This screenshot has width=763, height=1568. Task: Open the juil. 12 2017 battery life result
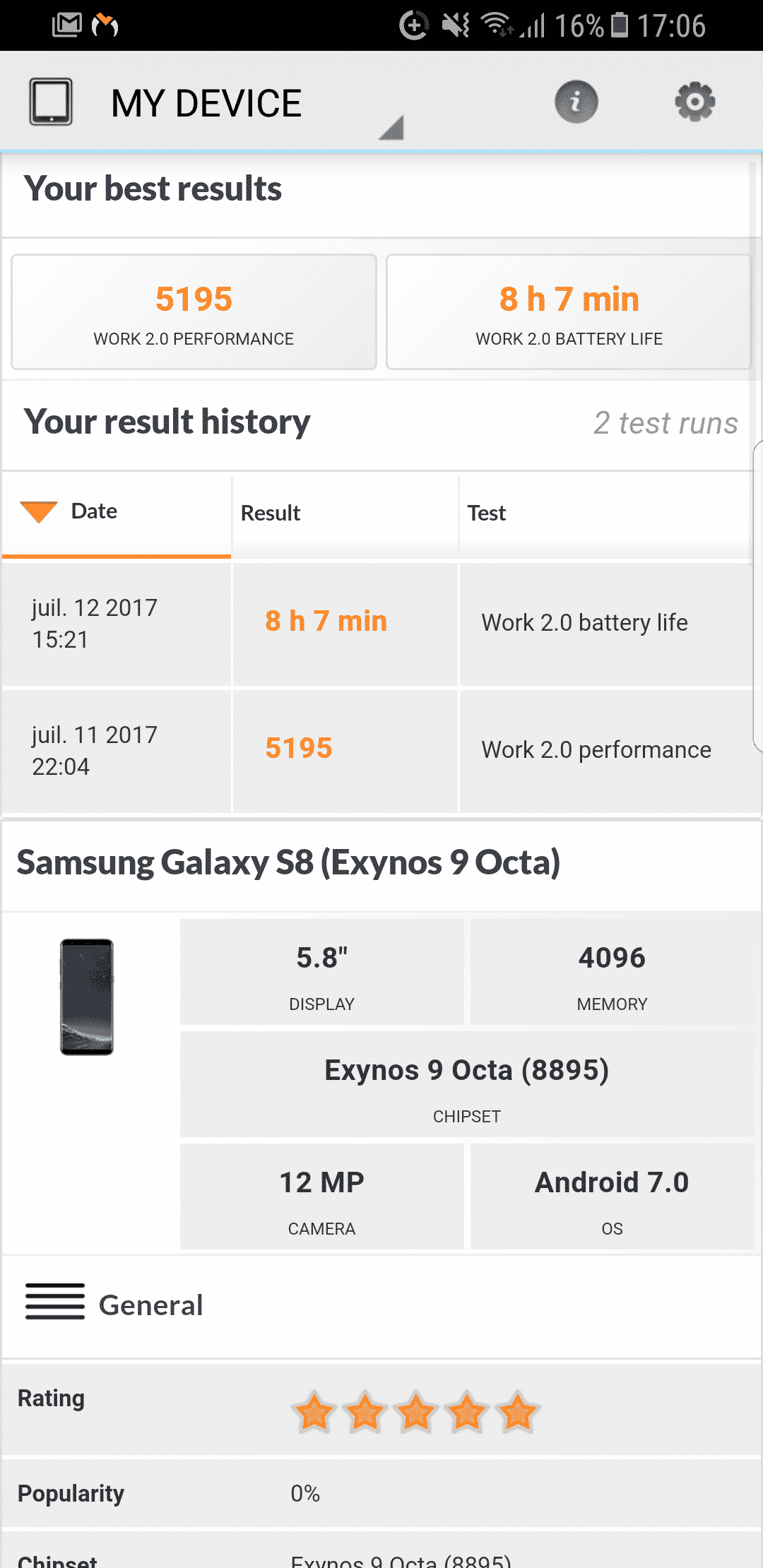pyautogui.click(x=378, y=624)
